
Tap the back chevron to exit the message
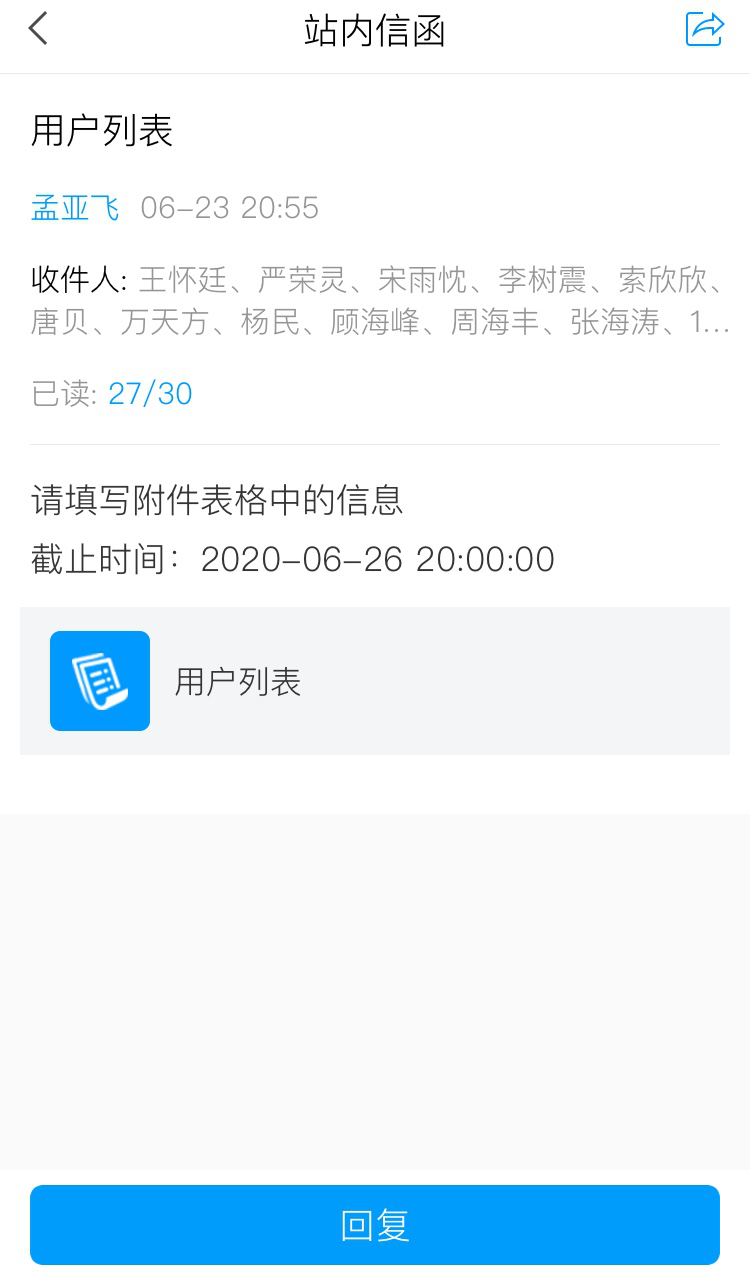coord(37,28)
